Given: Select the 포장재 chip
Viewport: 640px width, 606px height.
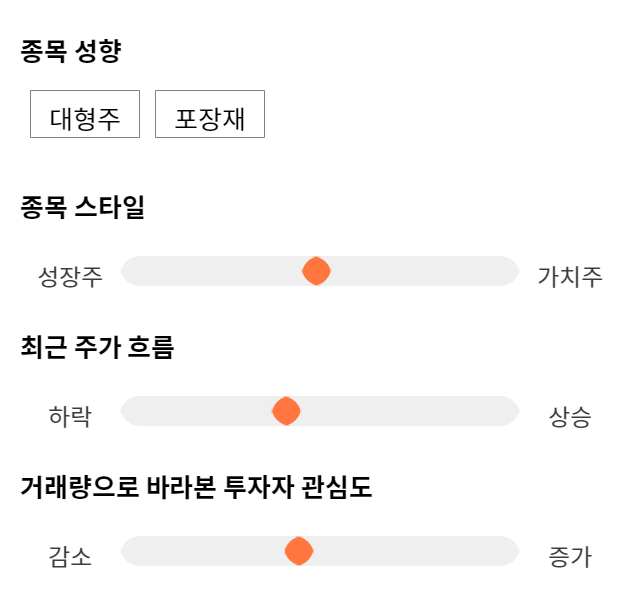Looking at the screenshot, I should click(210, 114).
